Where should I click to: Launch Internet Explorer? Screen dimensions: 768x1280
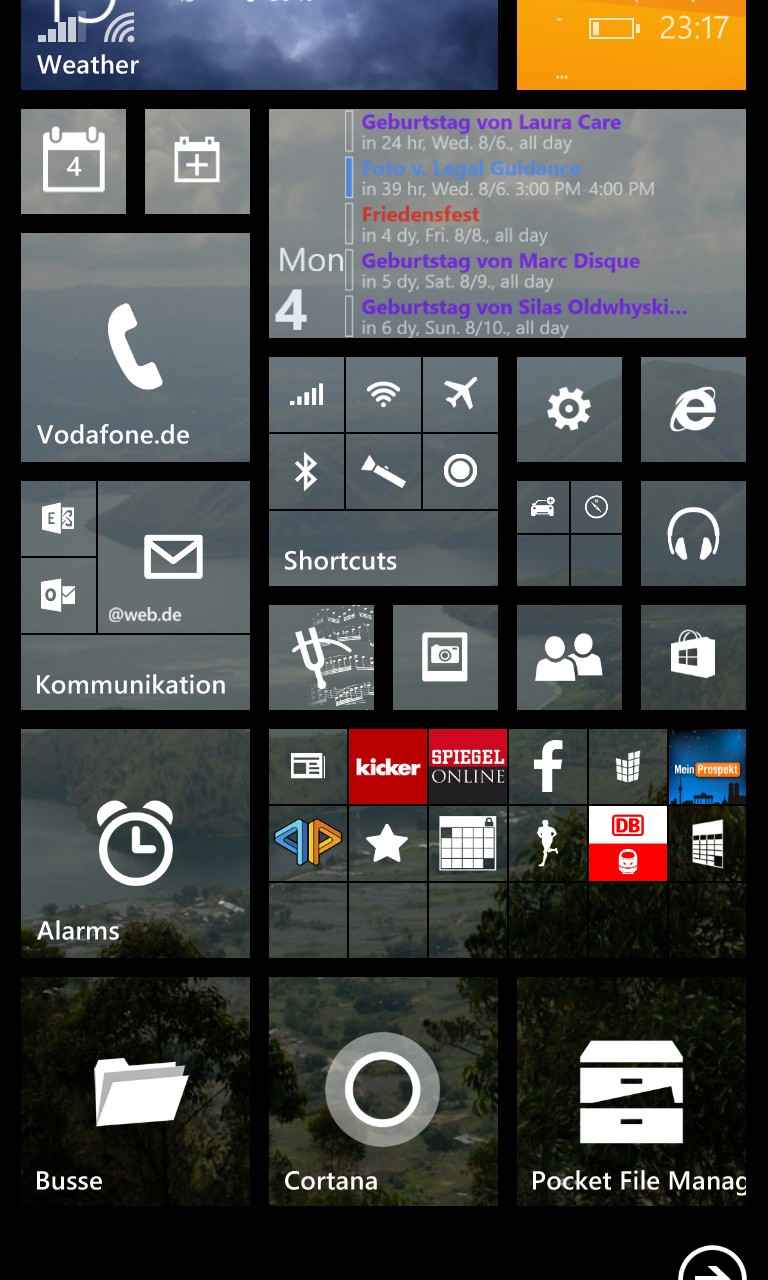693,409
